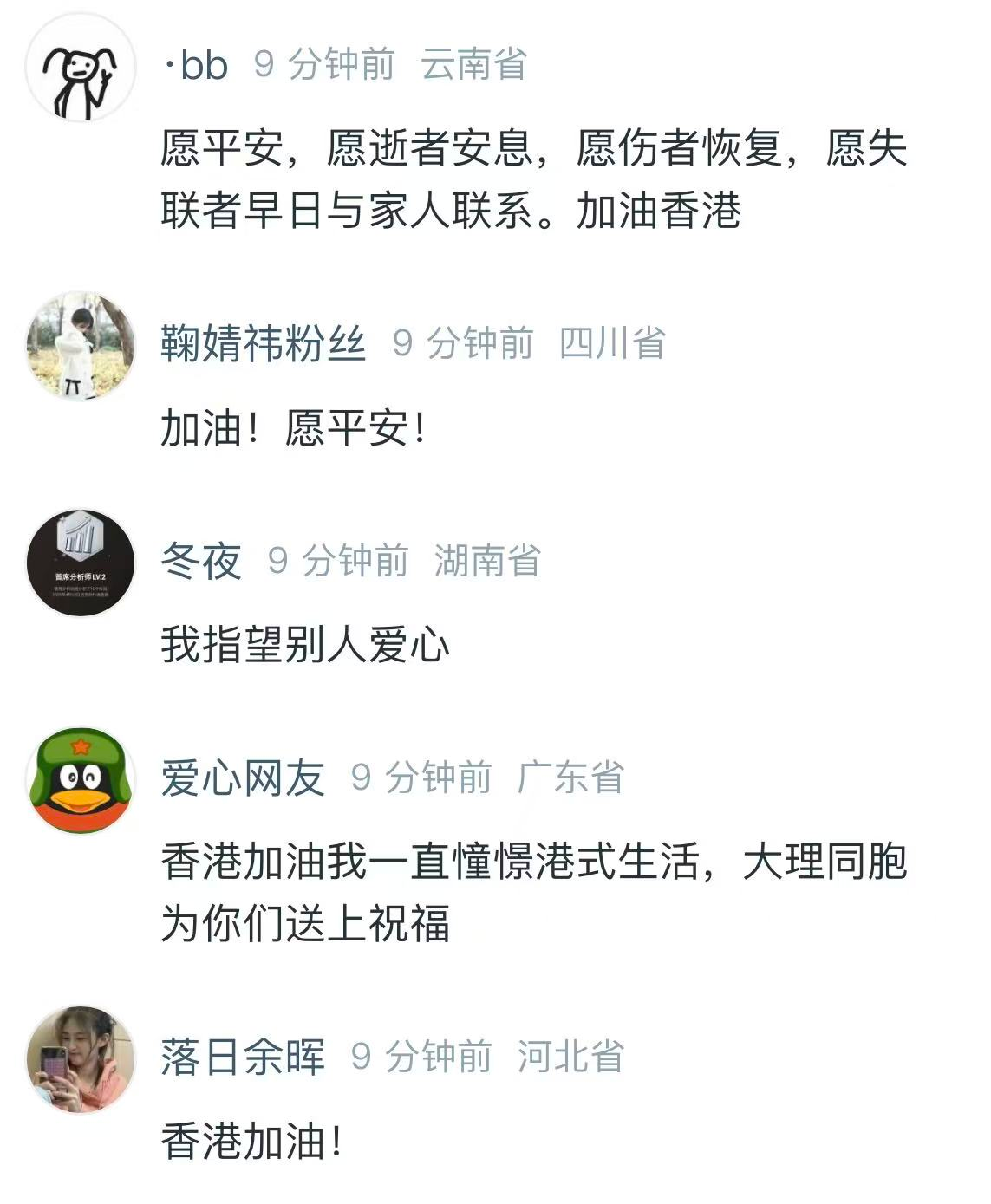Tap username ·bb
The height and width of the screenshot is (1204, 991).
click(198, 66)
